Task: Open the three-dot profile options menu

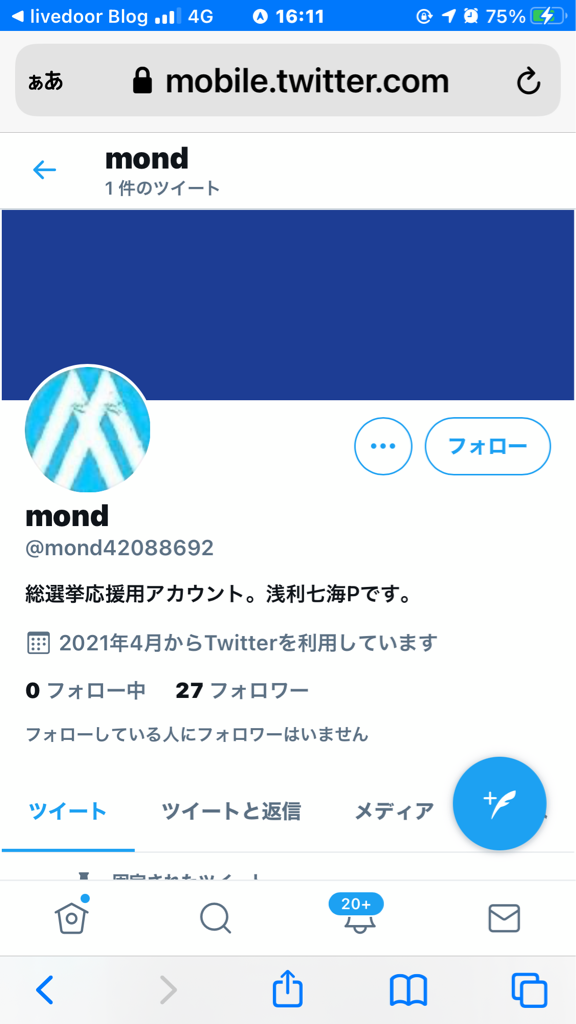Action: coord(383,446)
